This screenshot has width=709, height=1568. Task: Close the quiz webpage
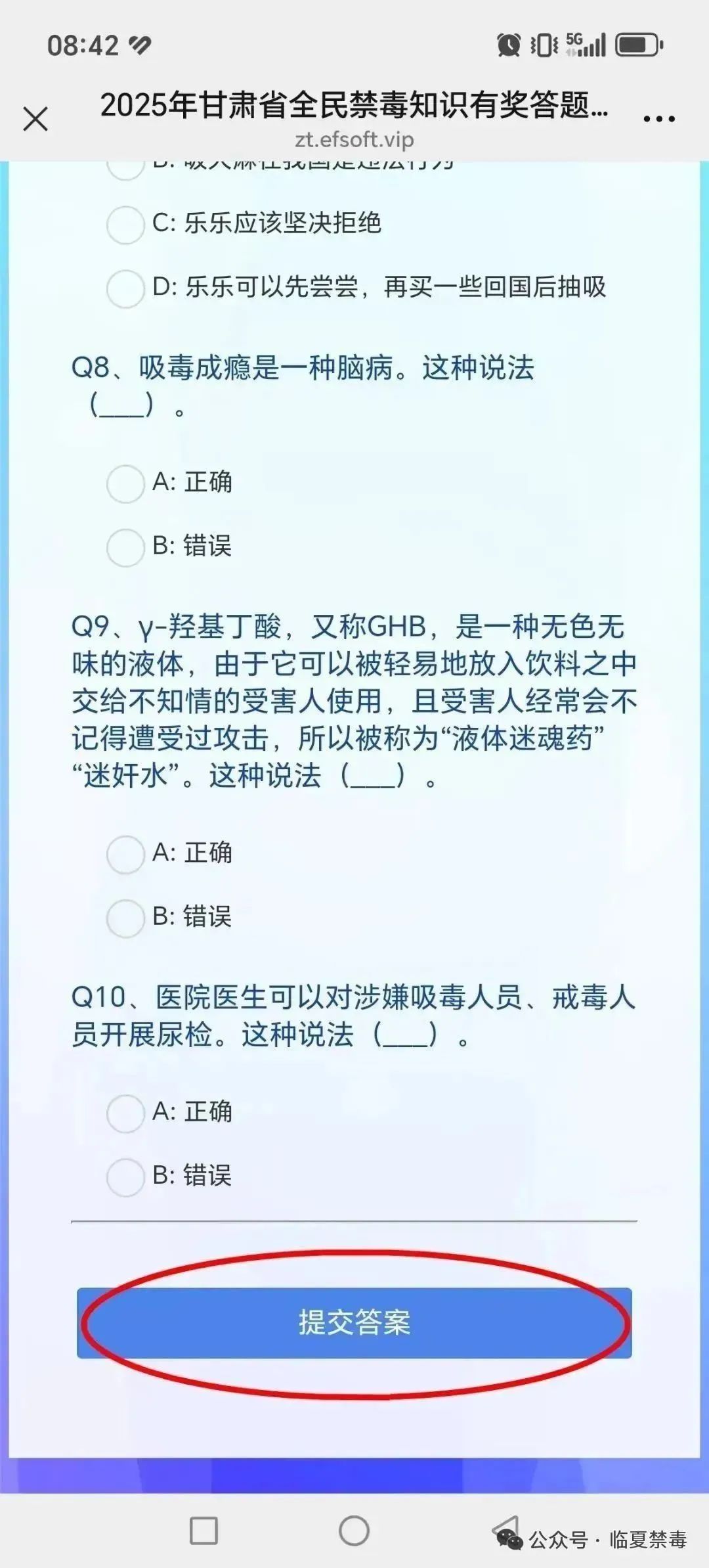[x=35, y=120]
